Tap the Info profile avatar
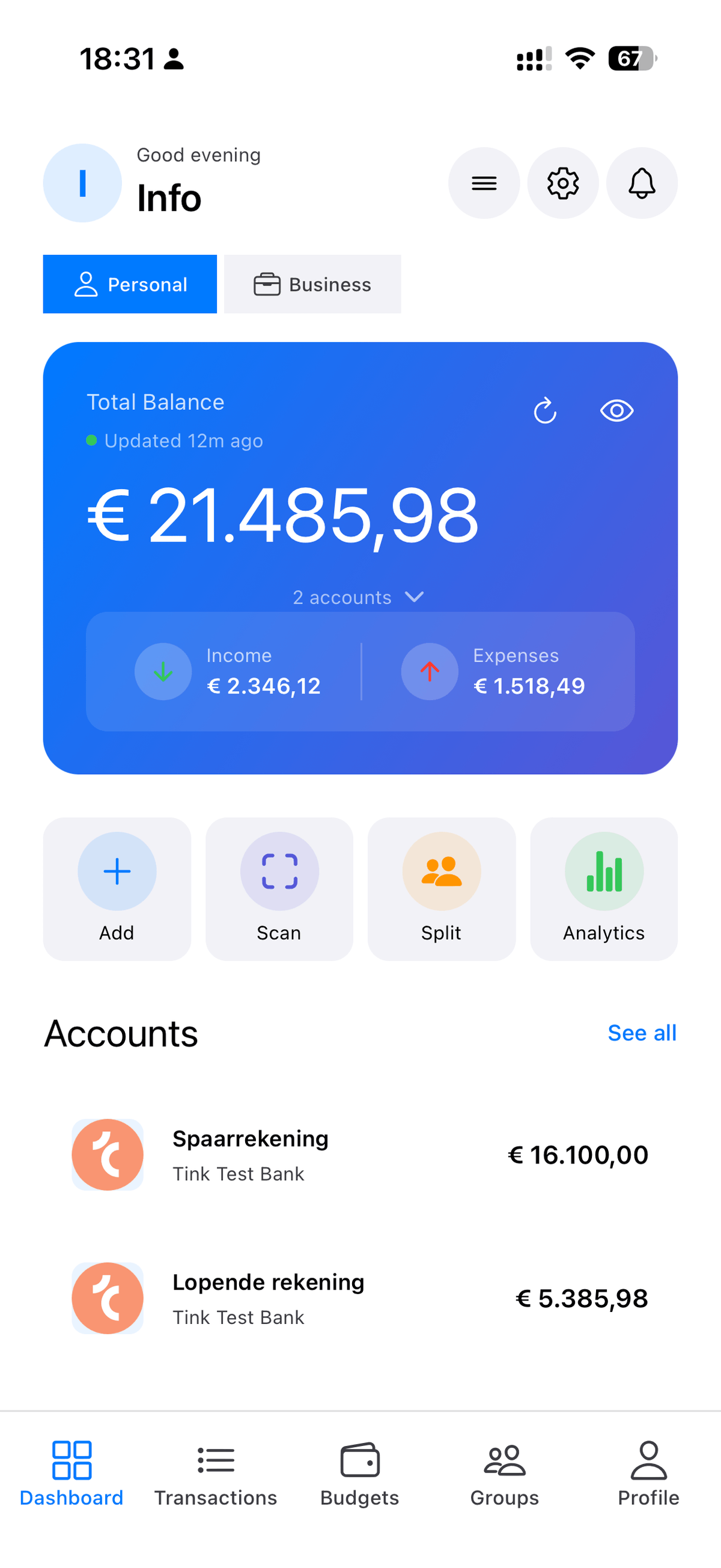This screenshot has height=1568, width=721. pyautogui.click(x=82, y=183)
